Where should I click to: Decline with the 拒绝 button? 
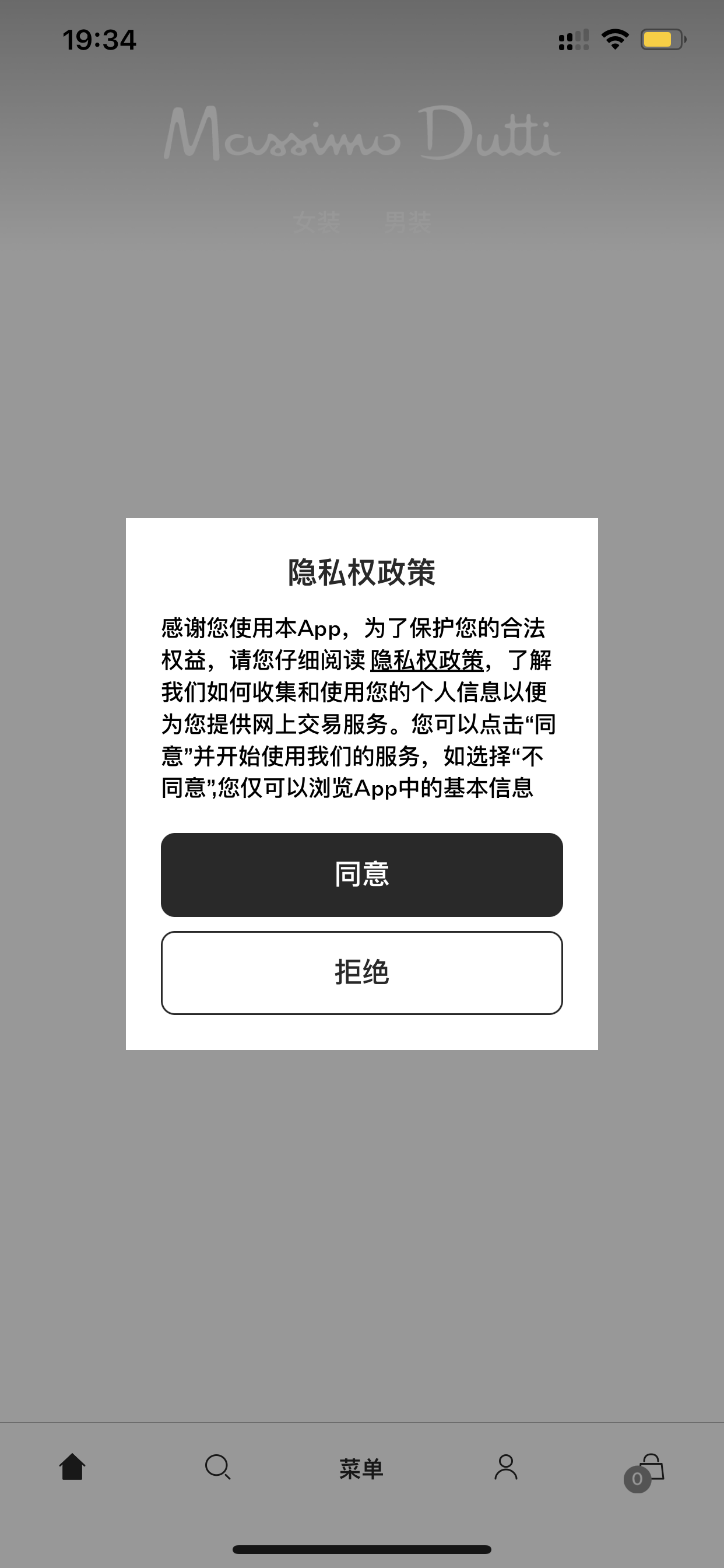(x=361, y=972)
